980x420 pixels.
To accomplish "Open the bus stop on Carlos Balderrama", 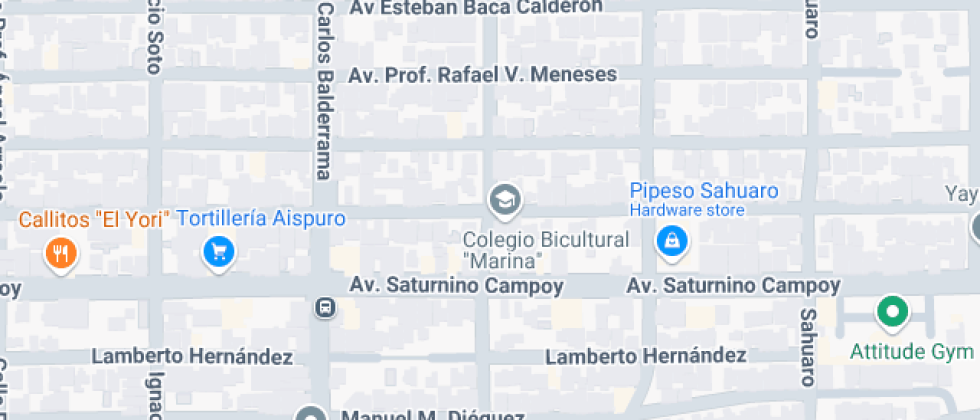I will pyautogui.click(x=324, y=307).
